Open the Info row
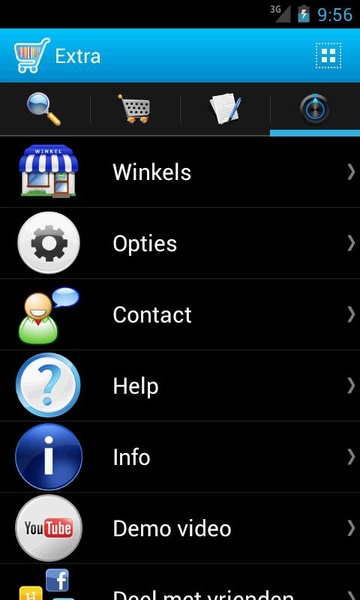Image resolution: width=360 pixels, height=600 pixels. [x=180, y=457]
